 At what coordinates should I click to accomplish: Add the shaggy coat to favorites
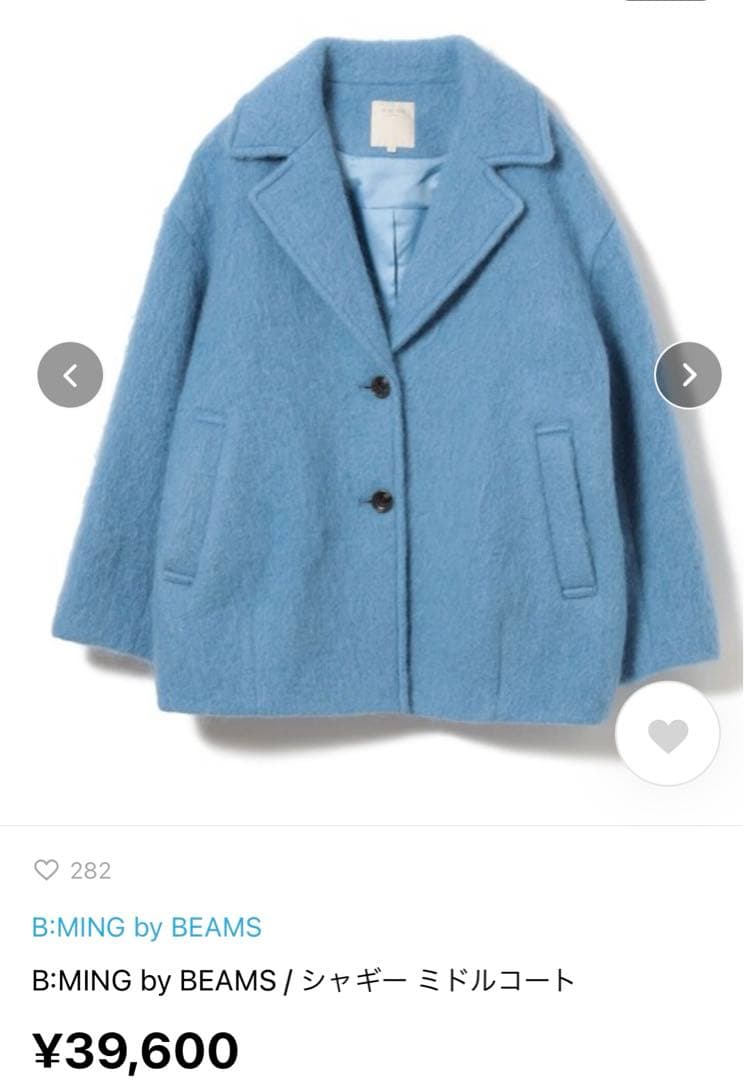coord(667,736)
